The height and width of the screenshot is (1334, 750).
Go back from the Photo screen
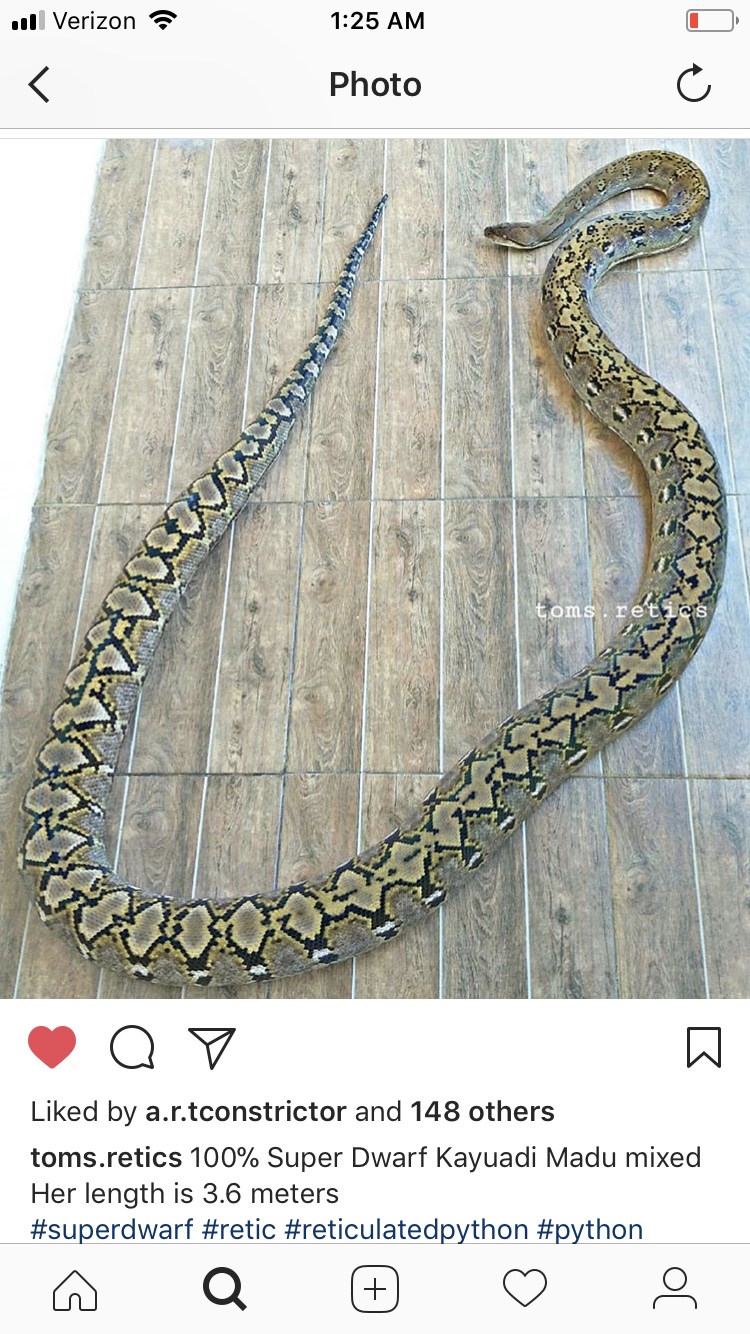click(39, 85)
